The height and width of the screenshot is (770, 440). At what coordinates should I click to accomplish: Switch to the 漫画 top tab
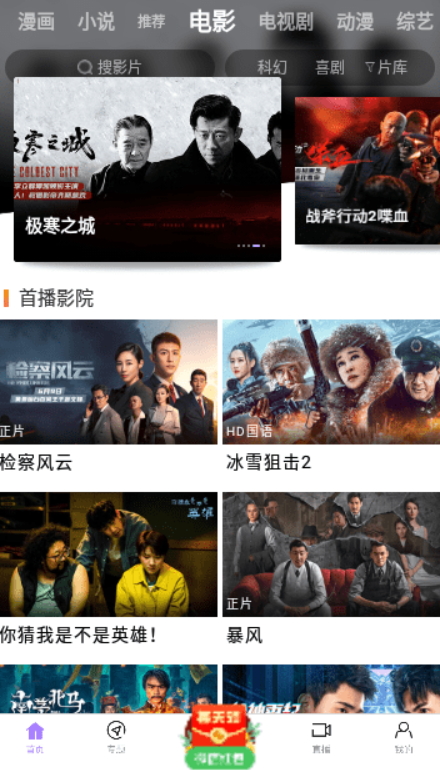(36, 22)
